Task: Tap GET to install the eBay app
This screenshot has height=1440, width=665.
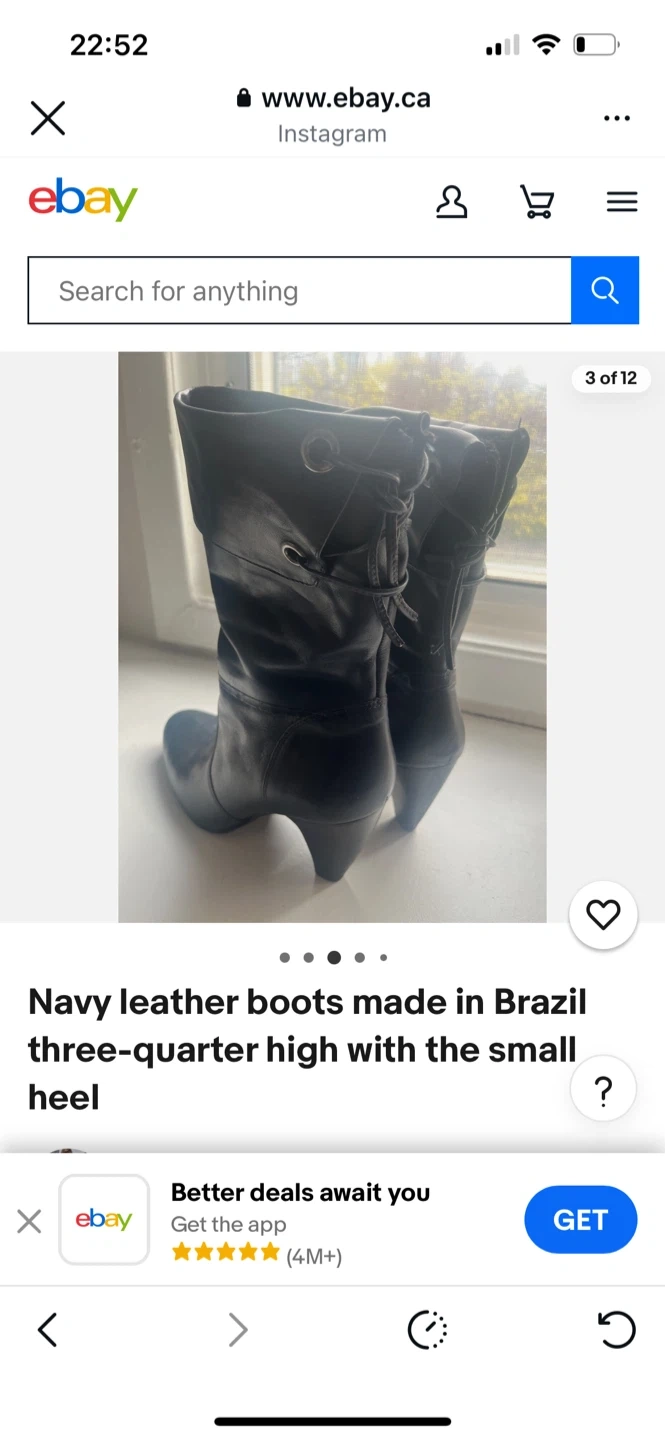Action: [580, 1220]
